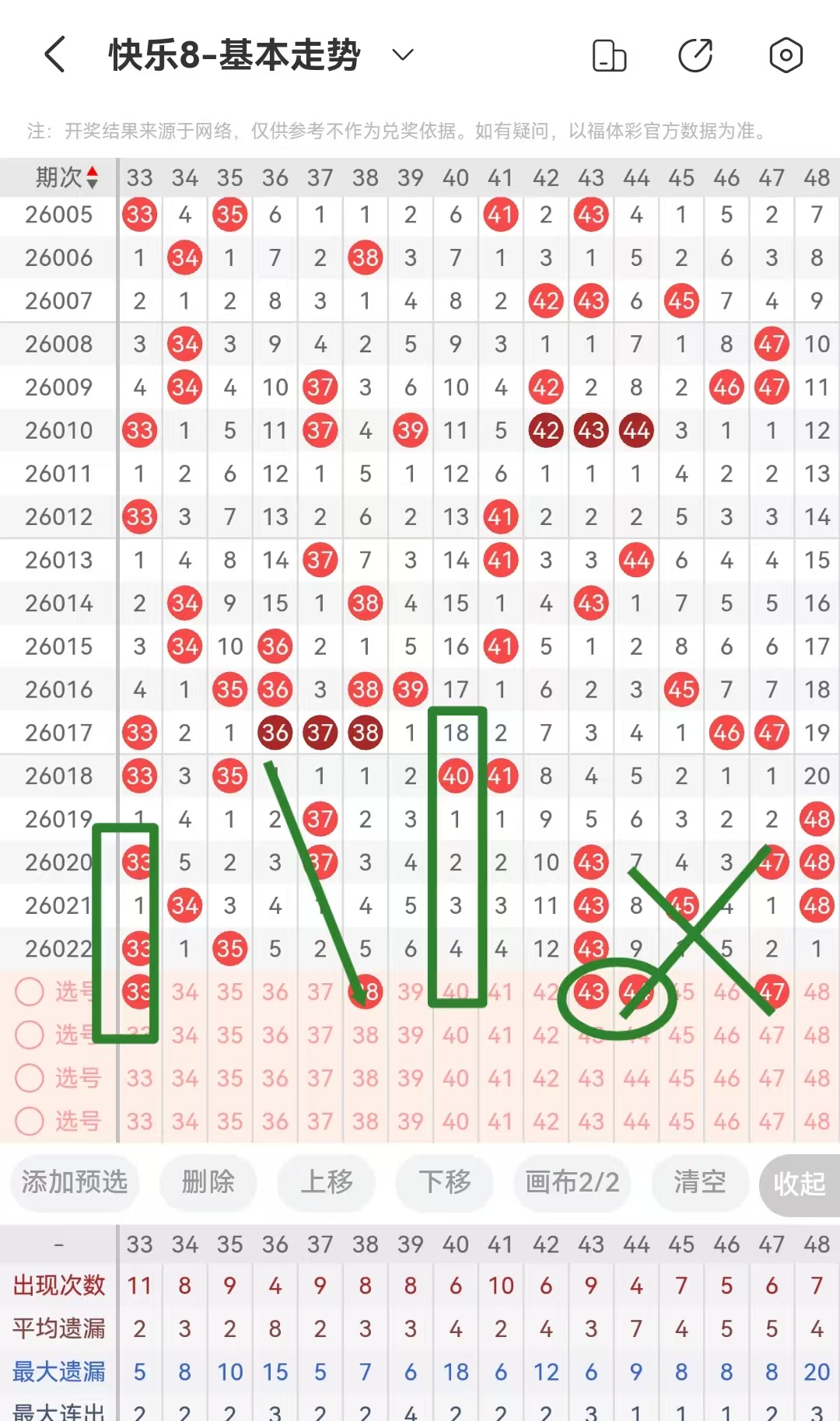Tap the 删除 button

tap(208, 1182)
